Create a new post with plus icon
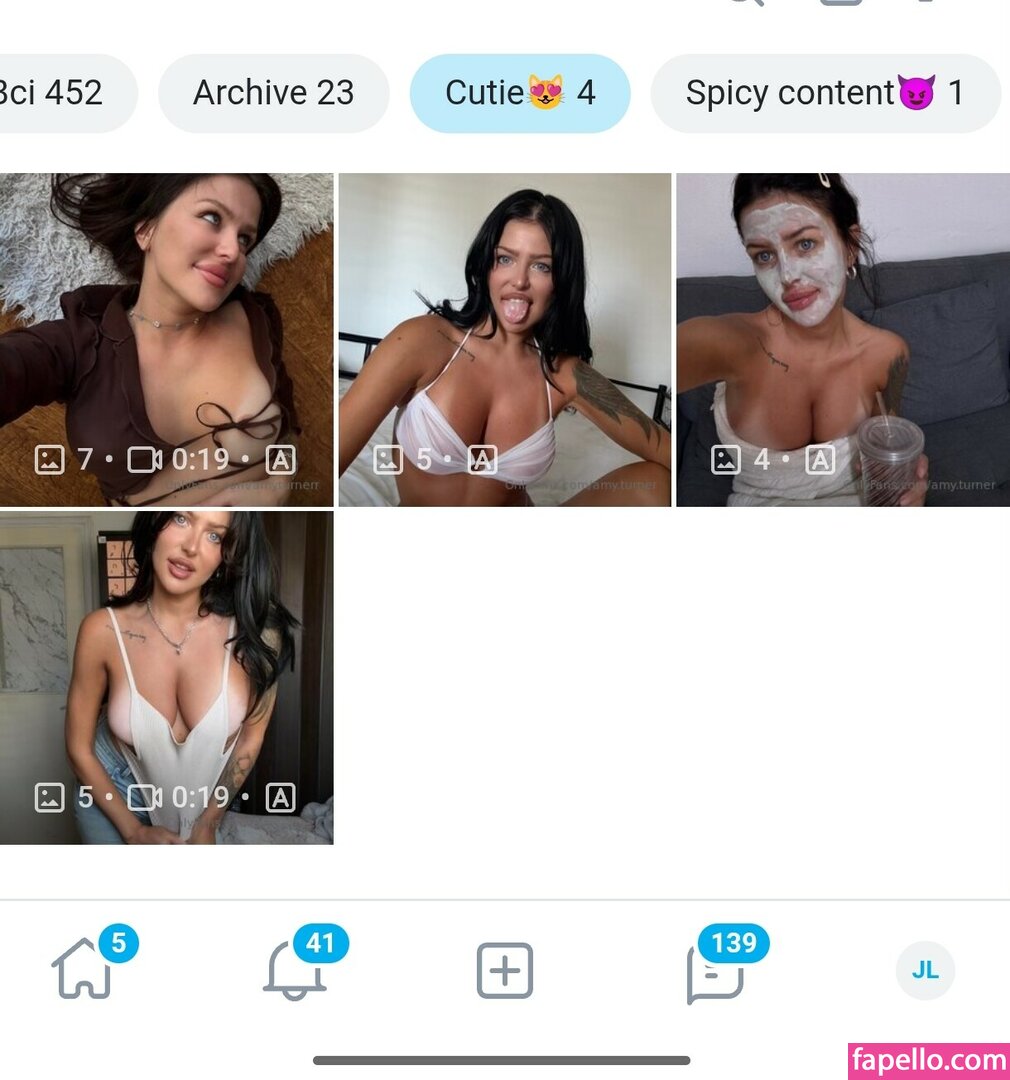Image resolution: width=1010 pixels, height=1080 pixels. click(x=504, y=970)
